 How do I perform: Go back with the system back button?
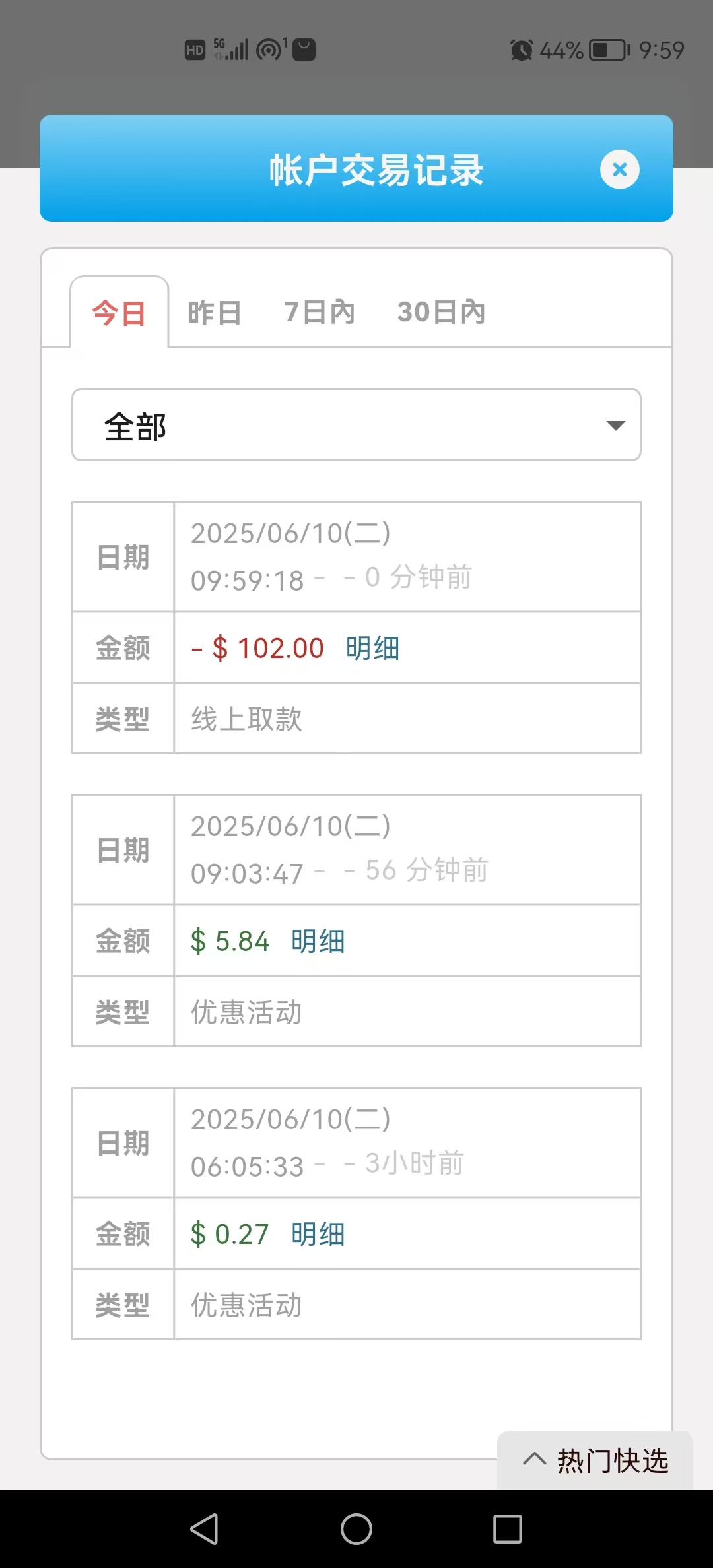[x=205, y=1529]
